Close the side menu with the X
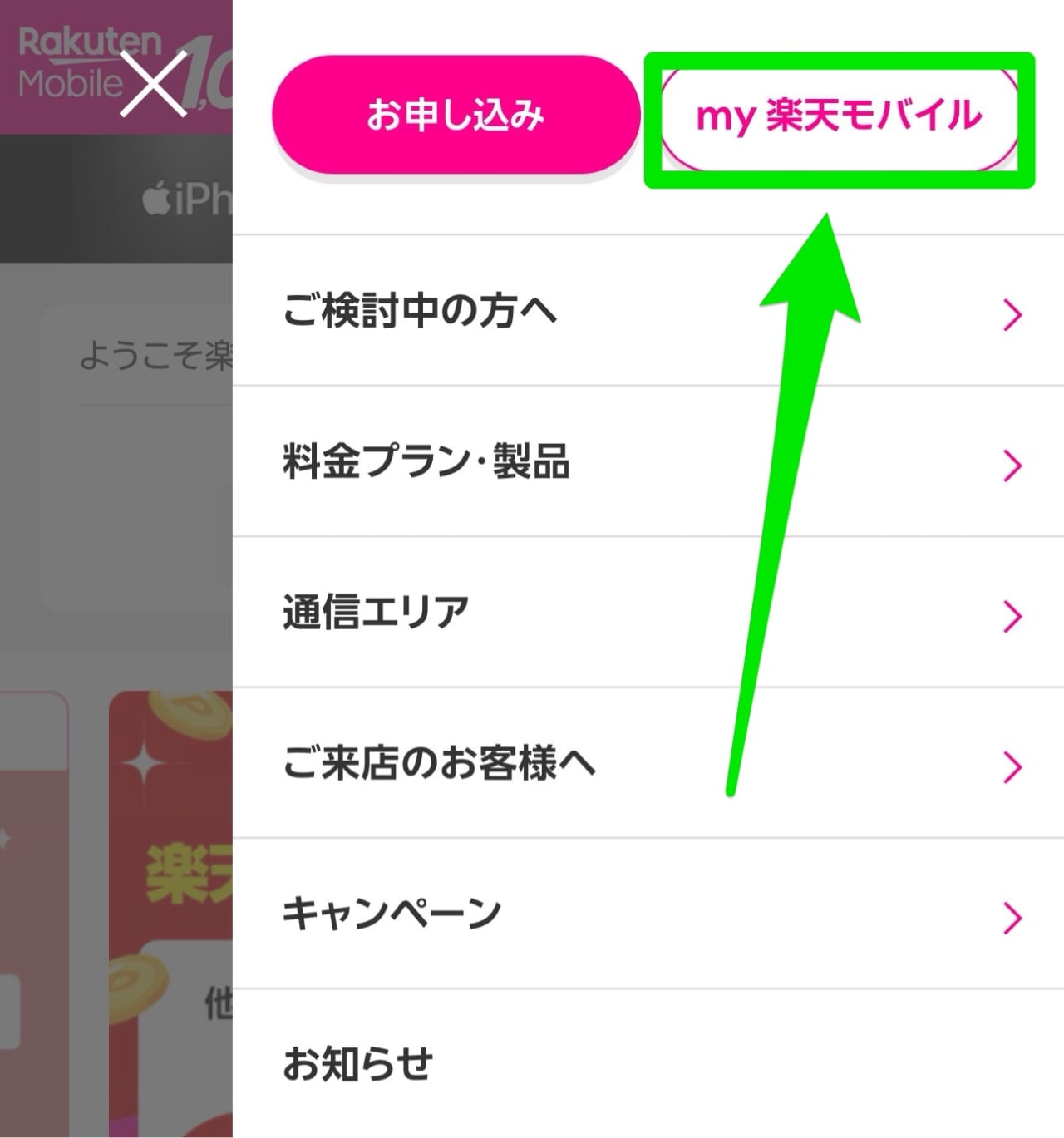 tap(153, 82)
